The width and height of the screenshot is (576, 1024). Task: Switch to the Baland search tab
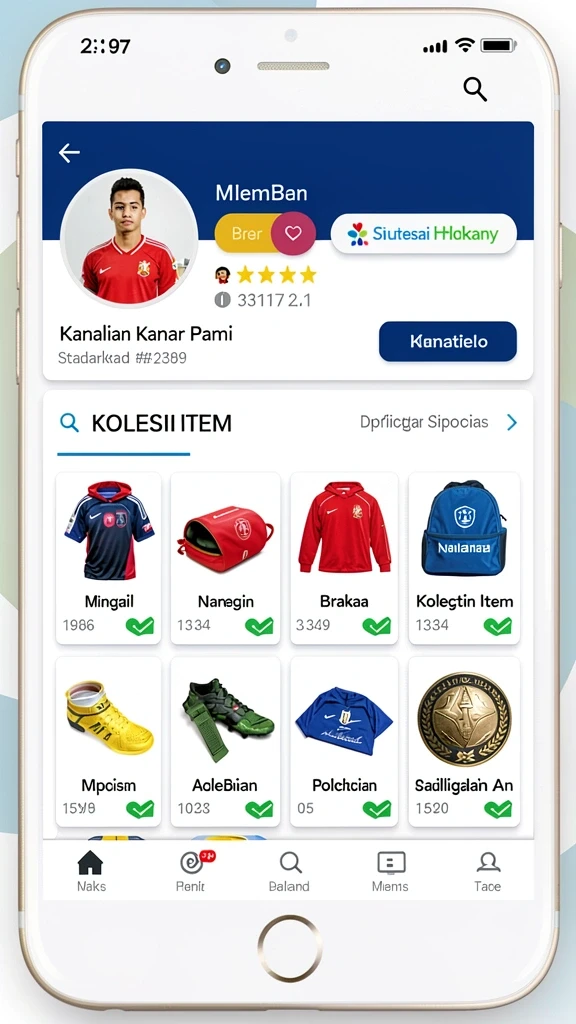coord(289,871)
